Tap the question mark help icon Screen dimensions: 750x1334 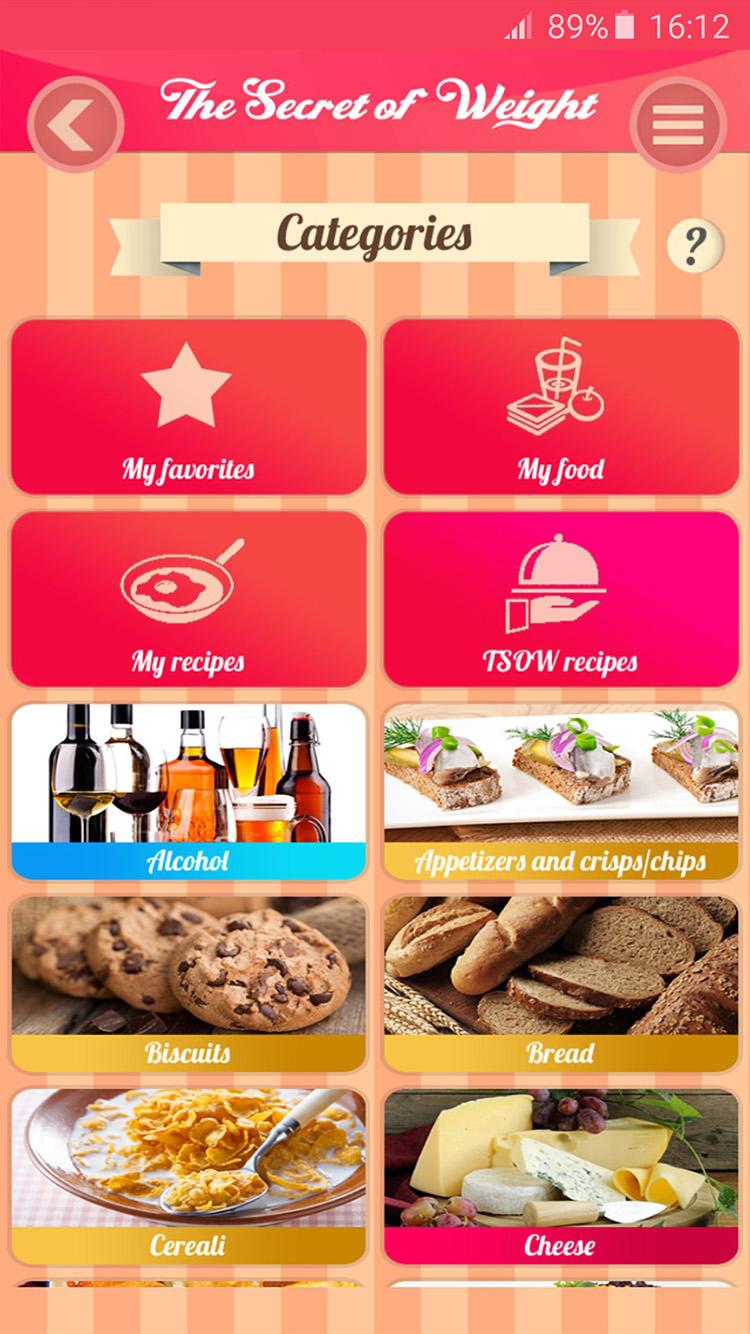[695, 245]
